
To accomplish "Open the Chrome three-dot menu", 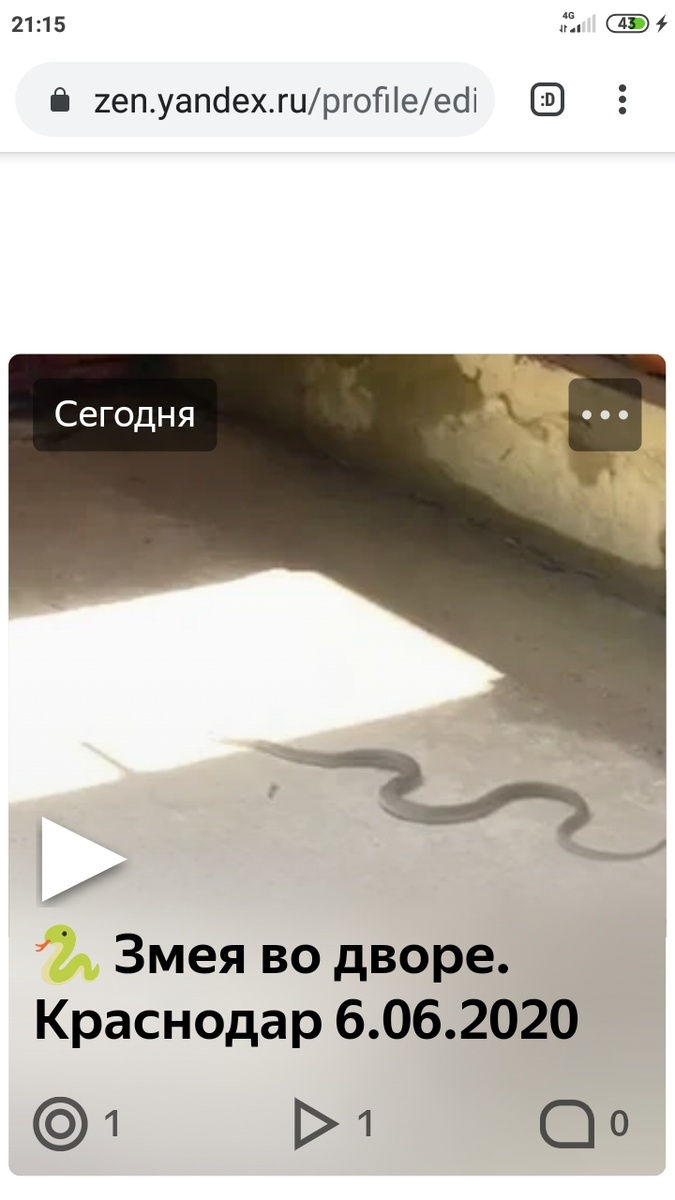I will tap(622, 100).
